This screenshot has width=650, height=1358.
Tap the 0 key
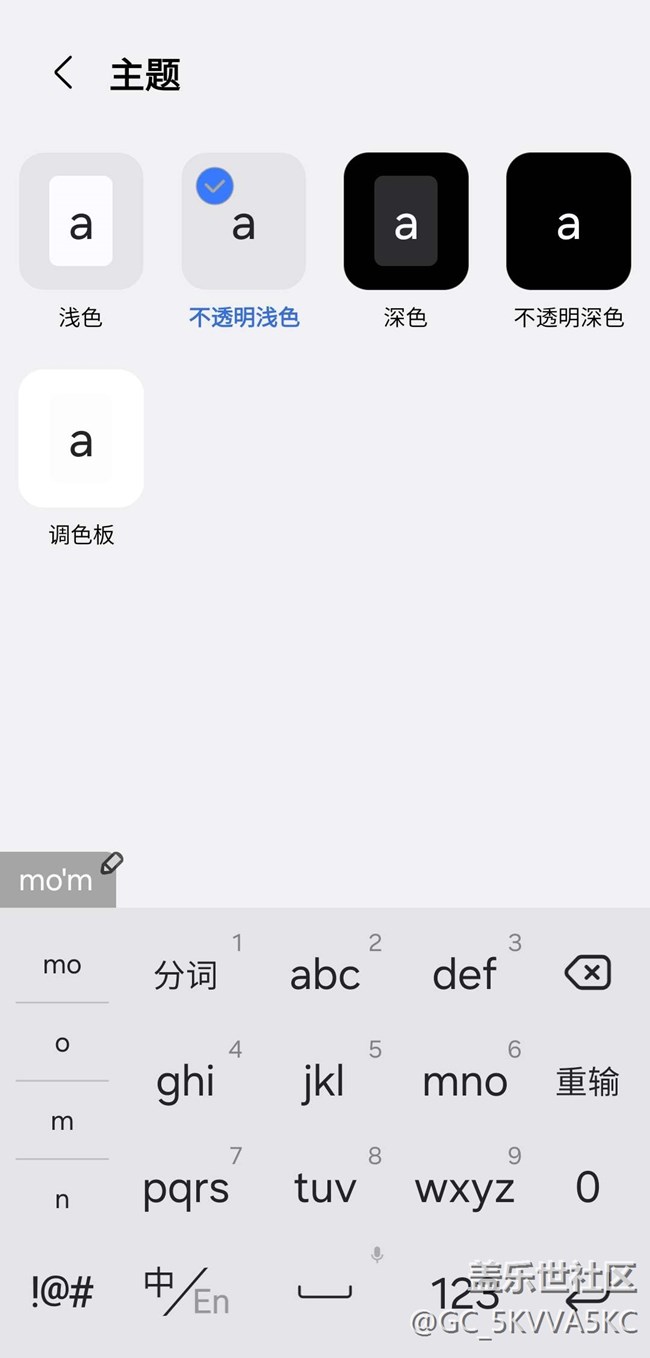(x=587, y=1188)
